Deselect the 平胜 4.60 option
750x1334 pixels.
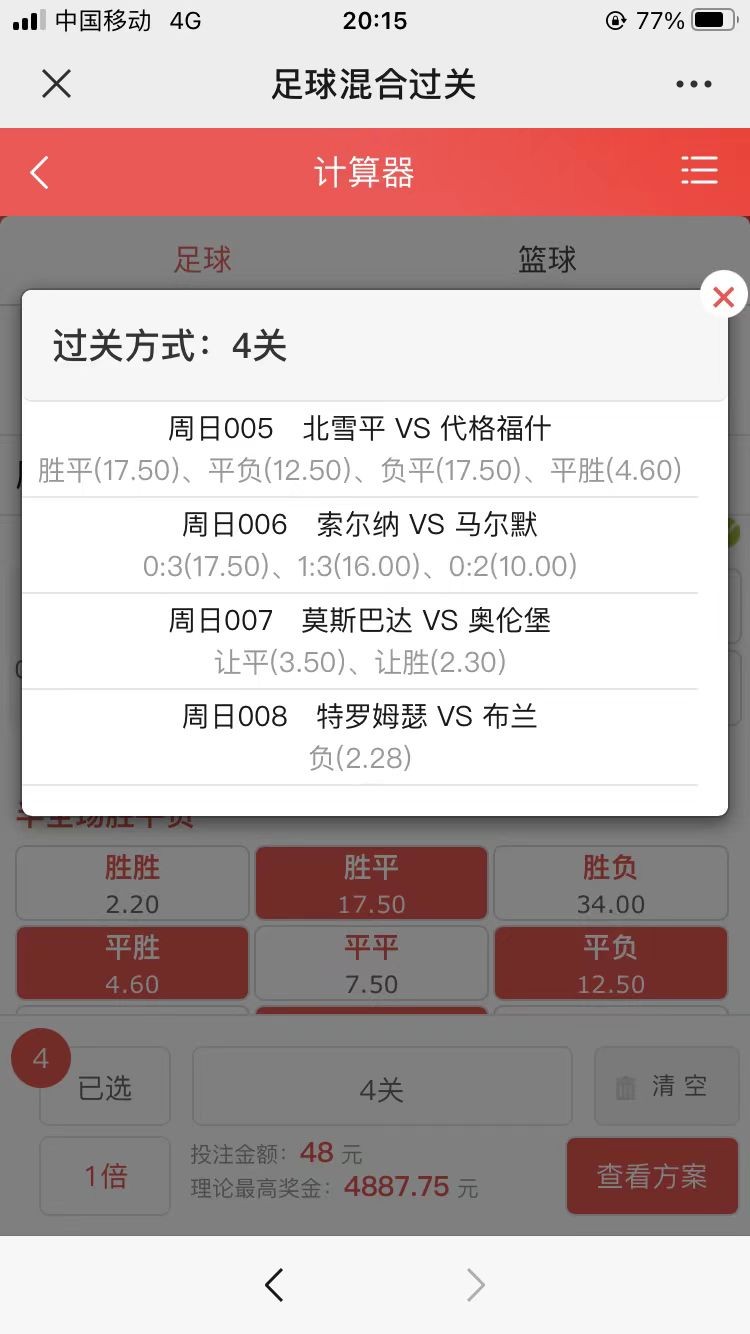click(132, 964)
